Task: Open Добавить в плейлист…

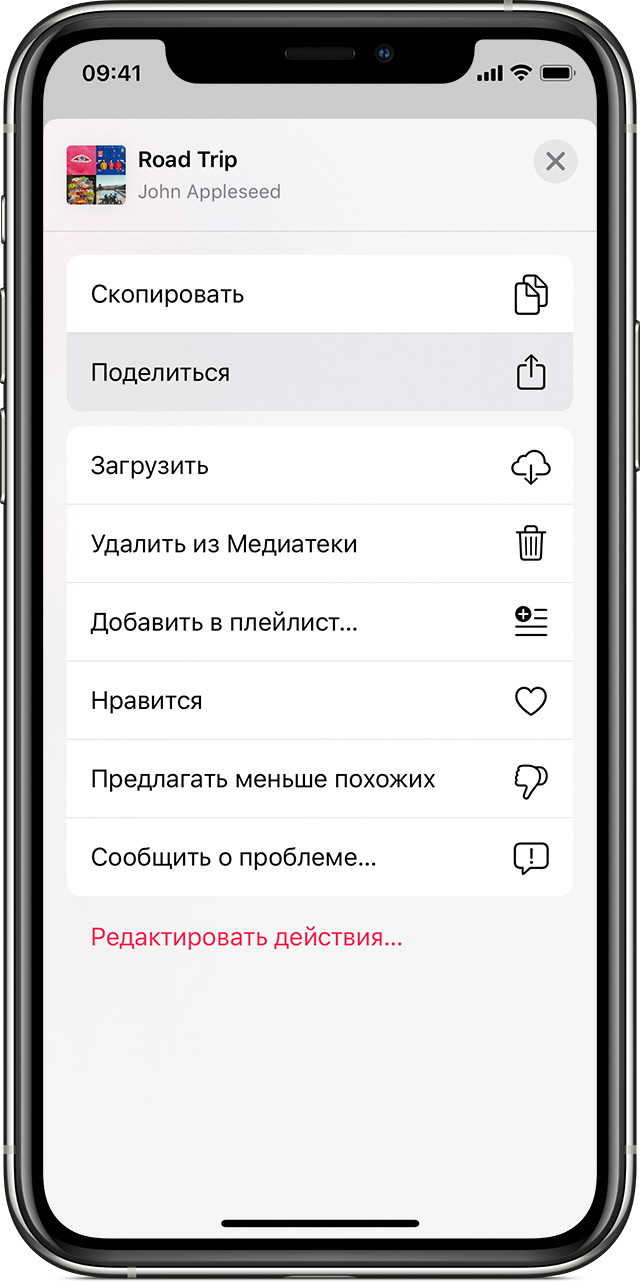Action: [x=319, y=622]
